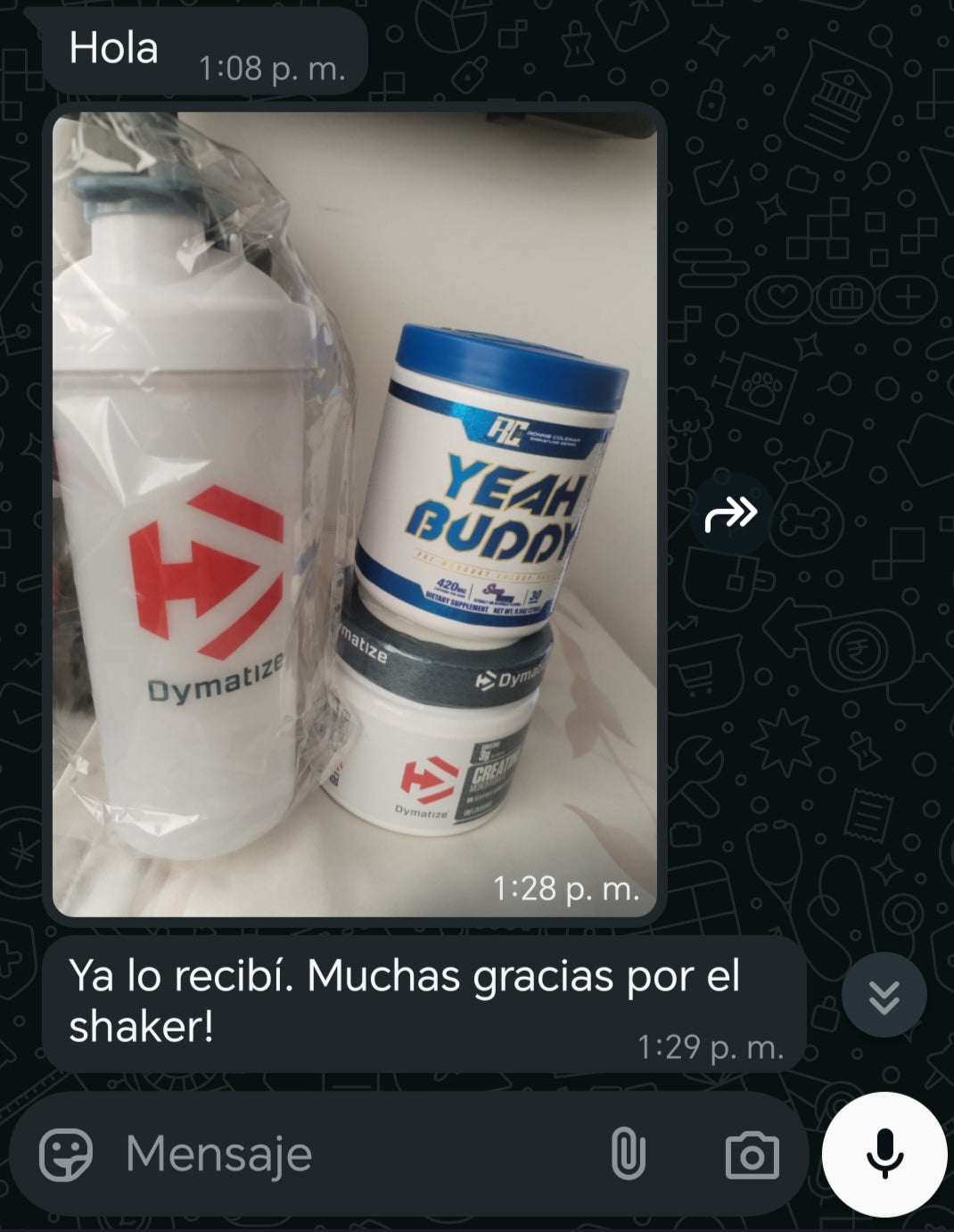
Task: Forward the photo message
Action: pyautogui.click(x=730, y=514)
